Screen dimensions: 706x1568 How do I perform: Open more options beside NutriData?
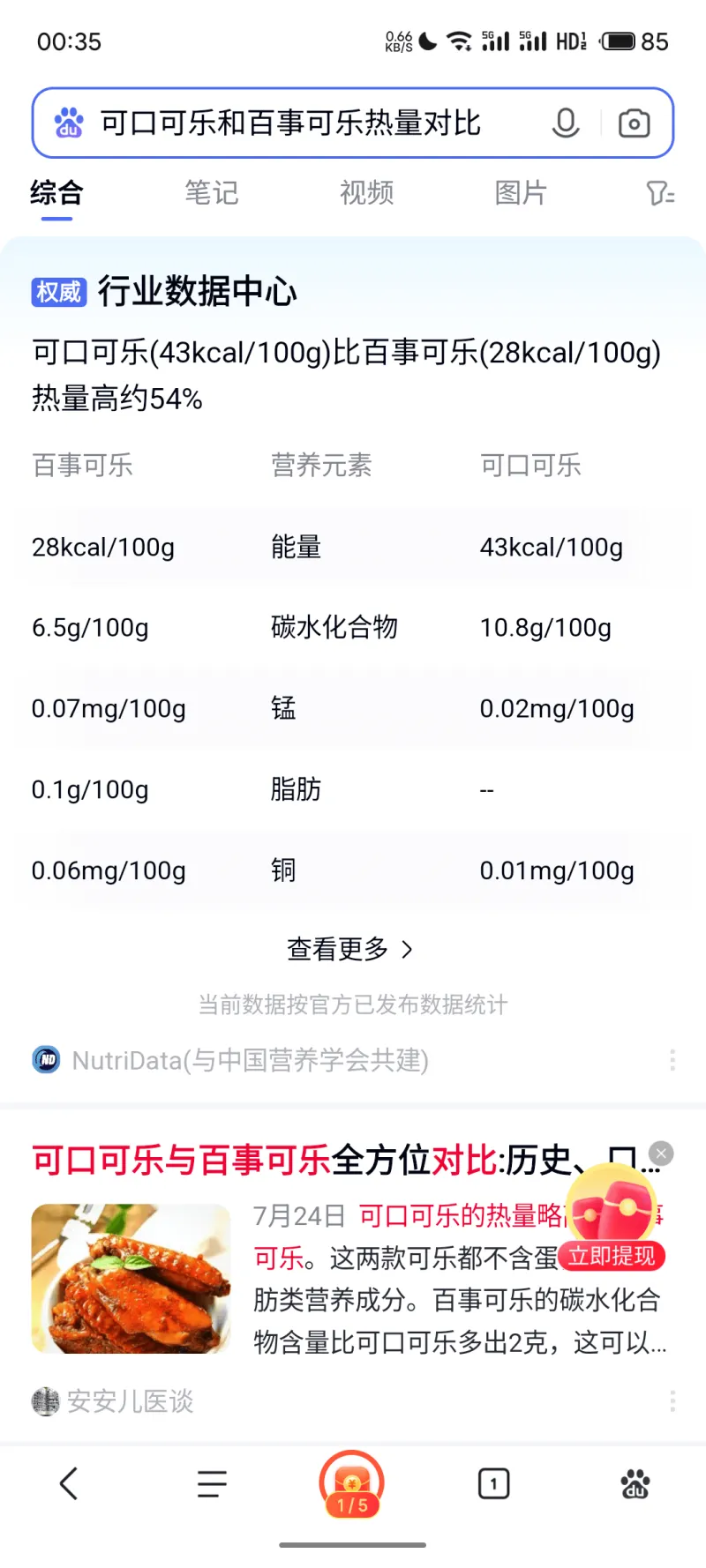coord(672,1059)
